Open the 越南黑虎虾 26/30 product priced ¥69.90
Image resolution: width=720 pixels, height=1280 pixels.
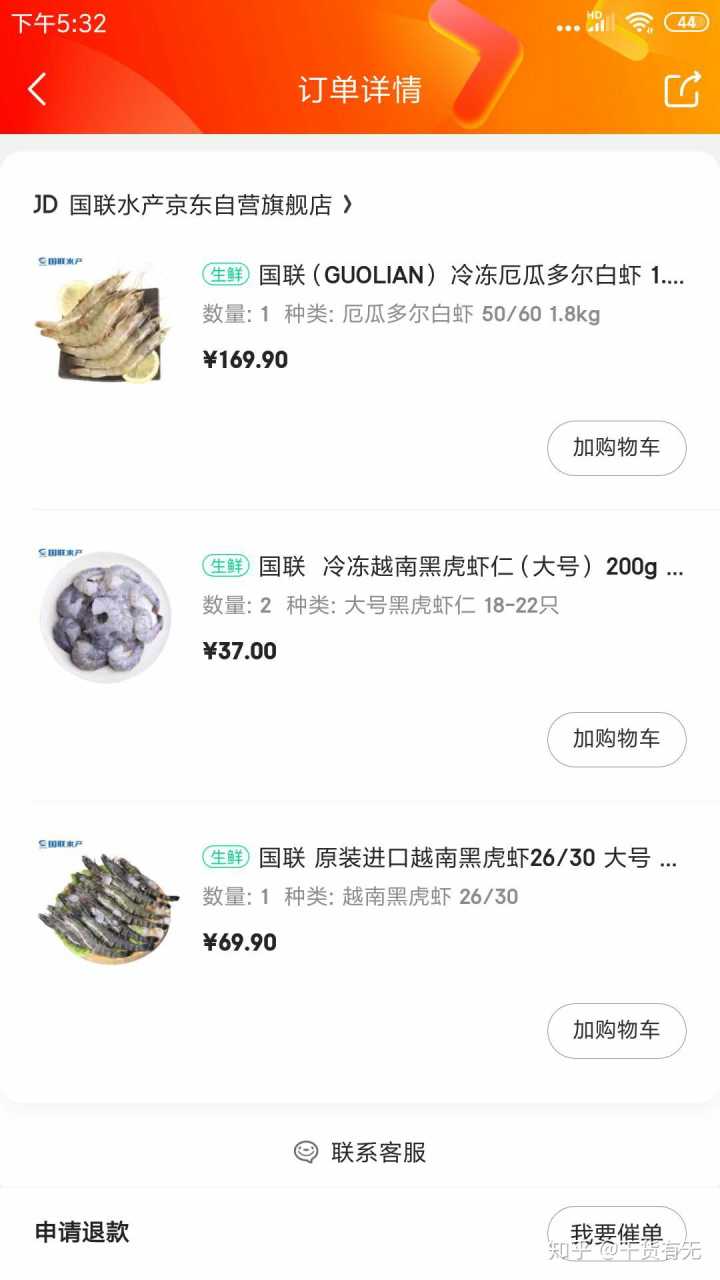pyautogui.click(x=468, y=858)
